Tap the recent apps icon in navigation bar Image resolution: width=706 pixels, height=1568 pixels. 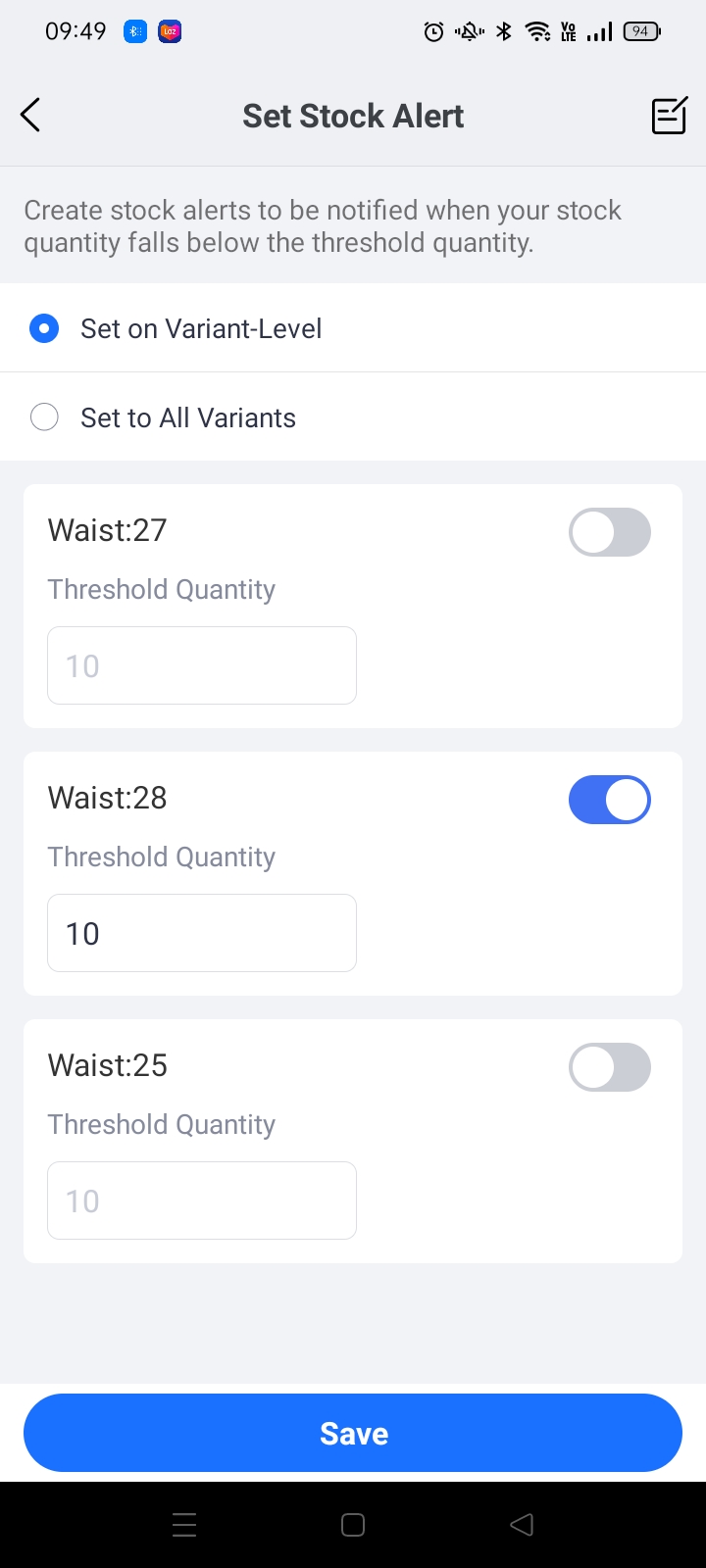[x=184, y=1525]
